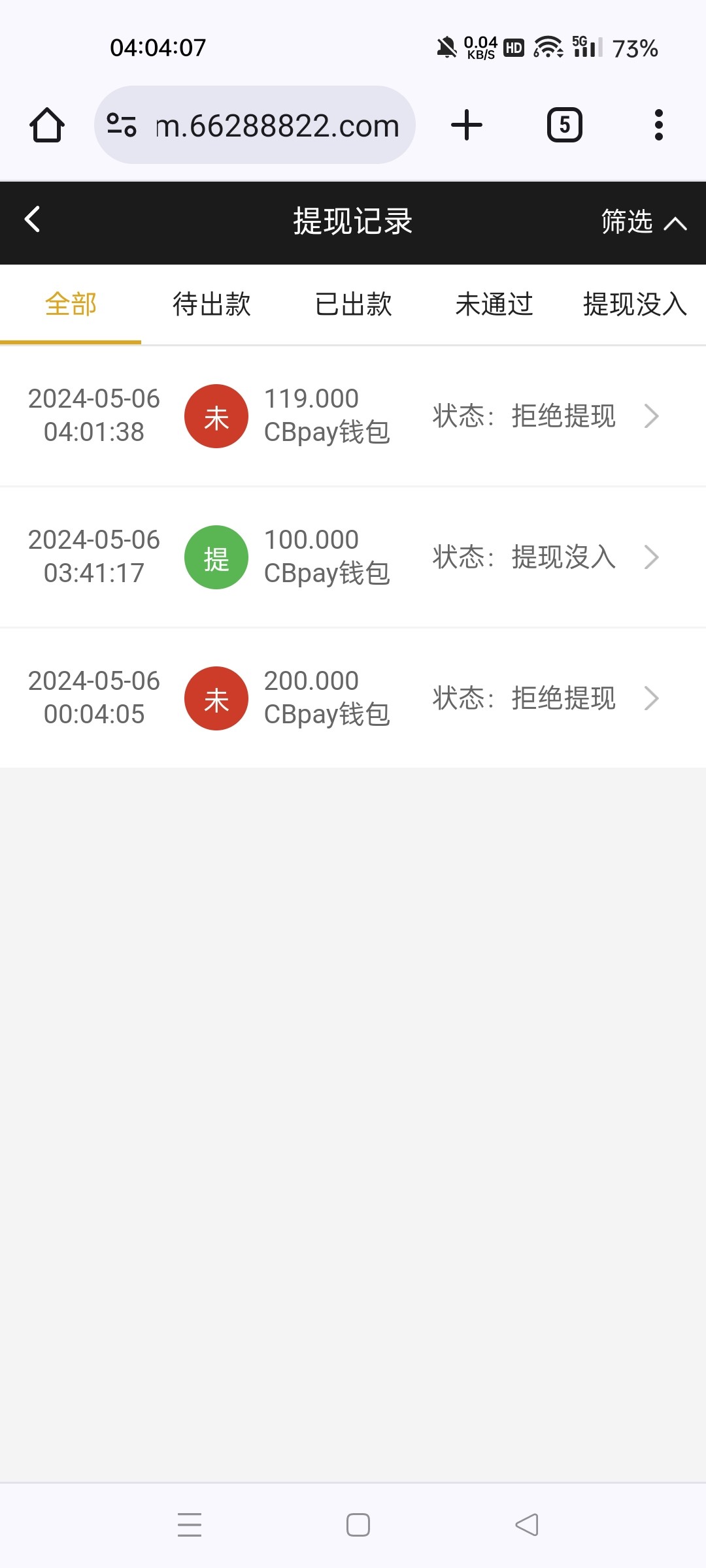Select the 全部 tab
706x1568 pixels.
(71, 304)
